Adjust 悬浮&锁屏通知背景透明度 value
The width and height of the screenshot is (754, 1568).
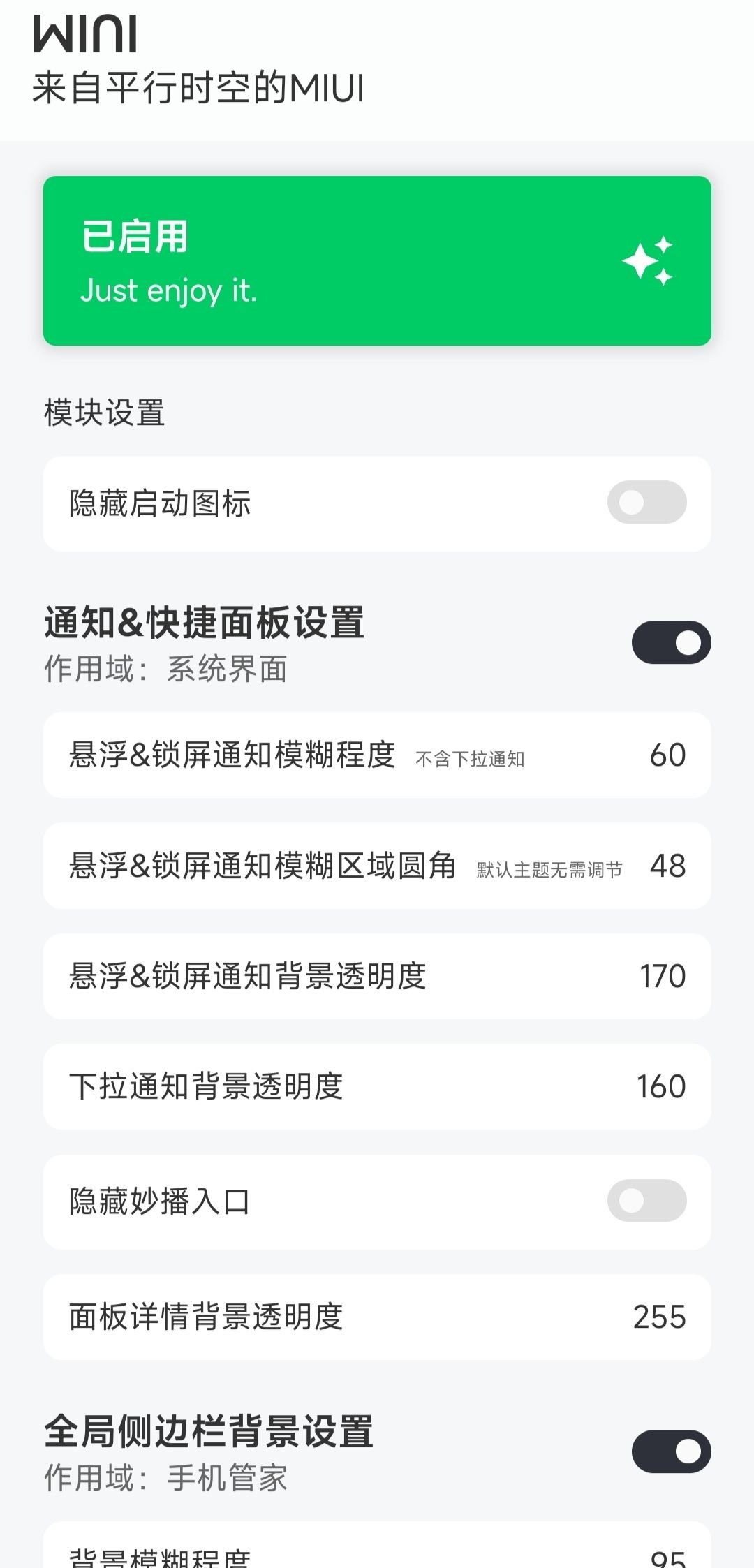377,976
